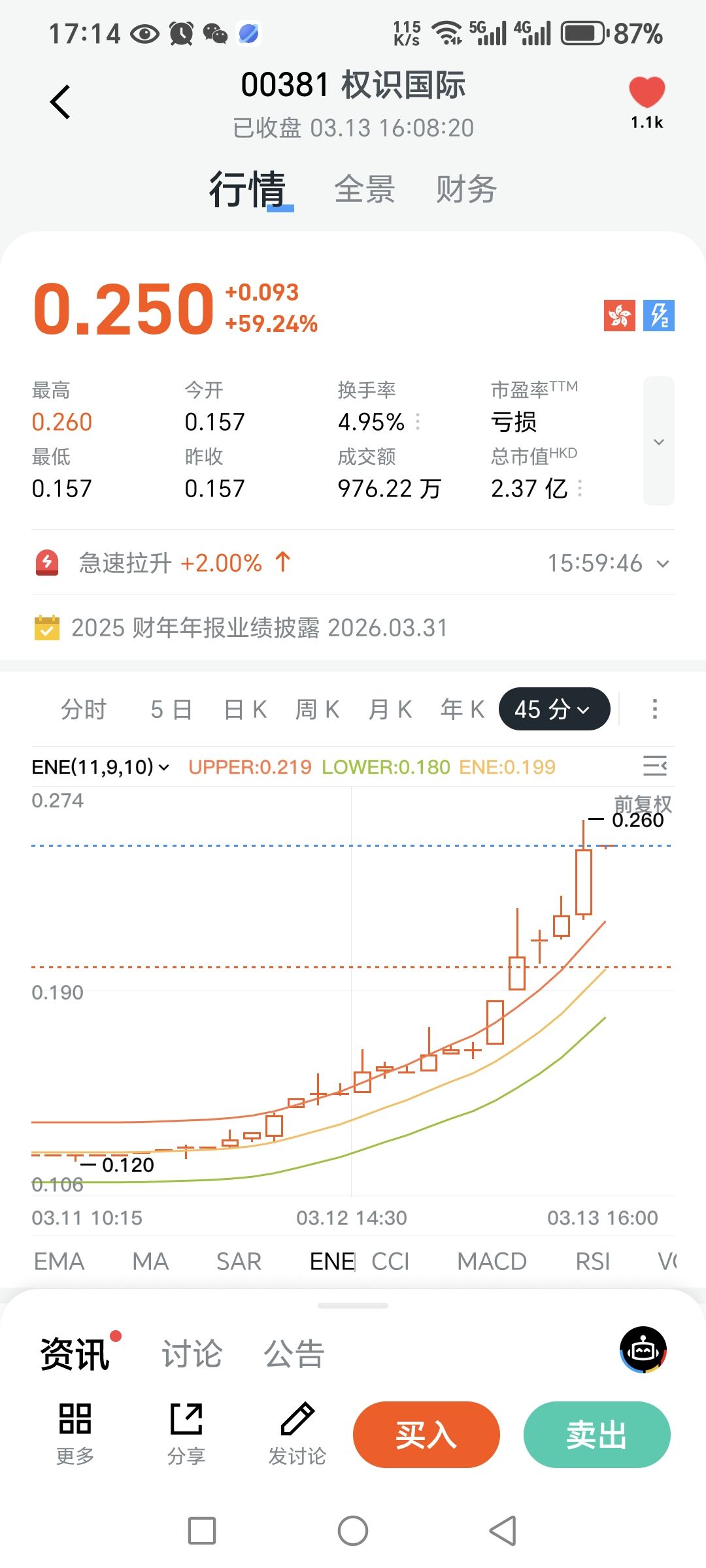Select the 分时 chart period
The height and width of the screenshot is (1568, 706).
pos(84,709)
